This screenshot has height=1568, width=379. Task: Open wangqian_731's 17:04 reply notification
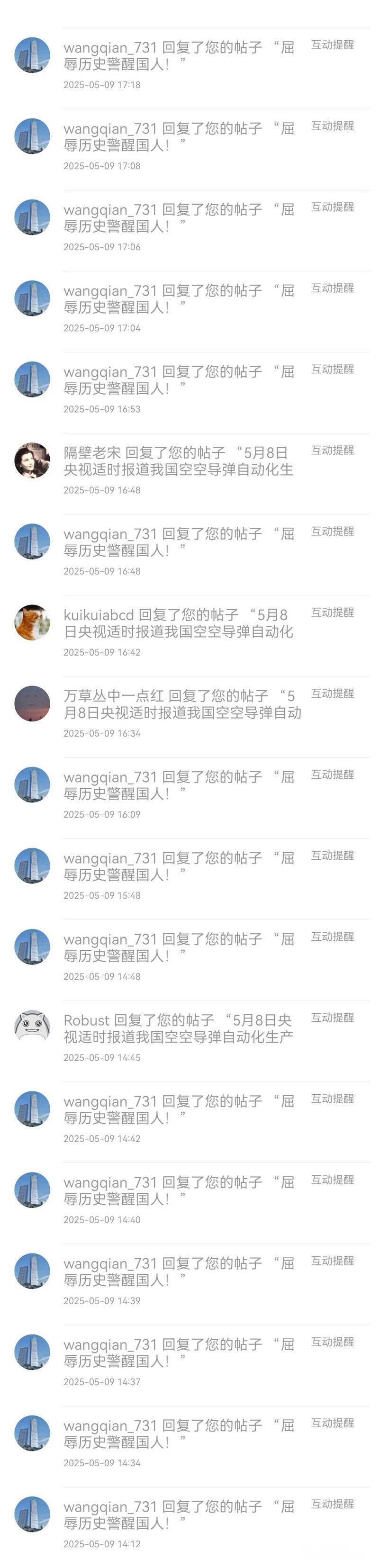pos(179,299)
